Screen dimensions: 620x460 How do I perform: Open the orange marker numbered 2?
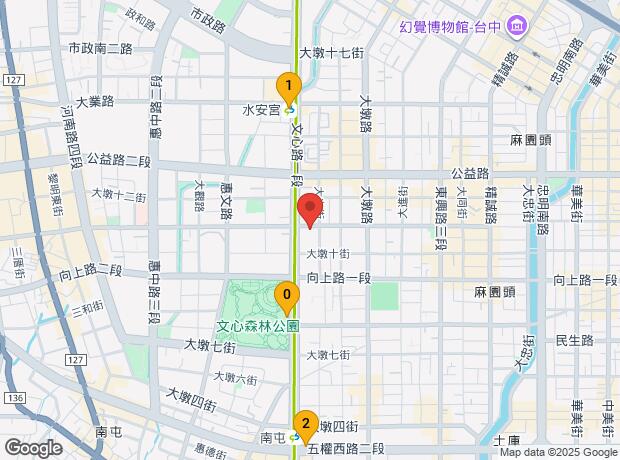[x=306, y=426]
